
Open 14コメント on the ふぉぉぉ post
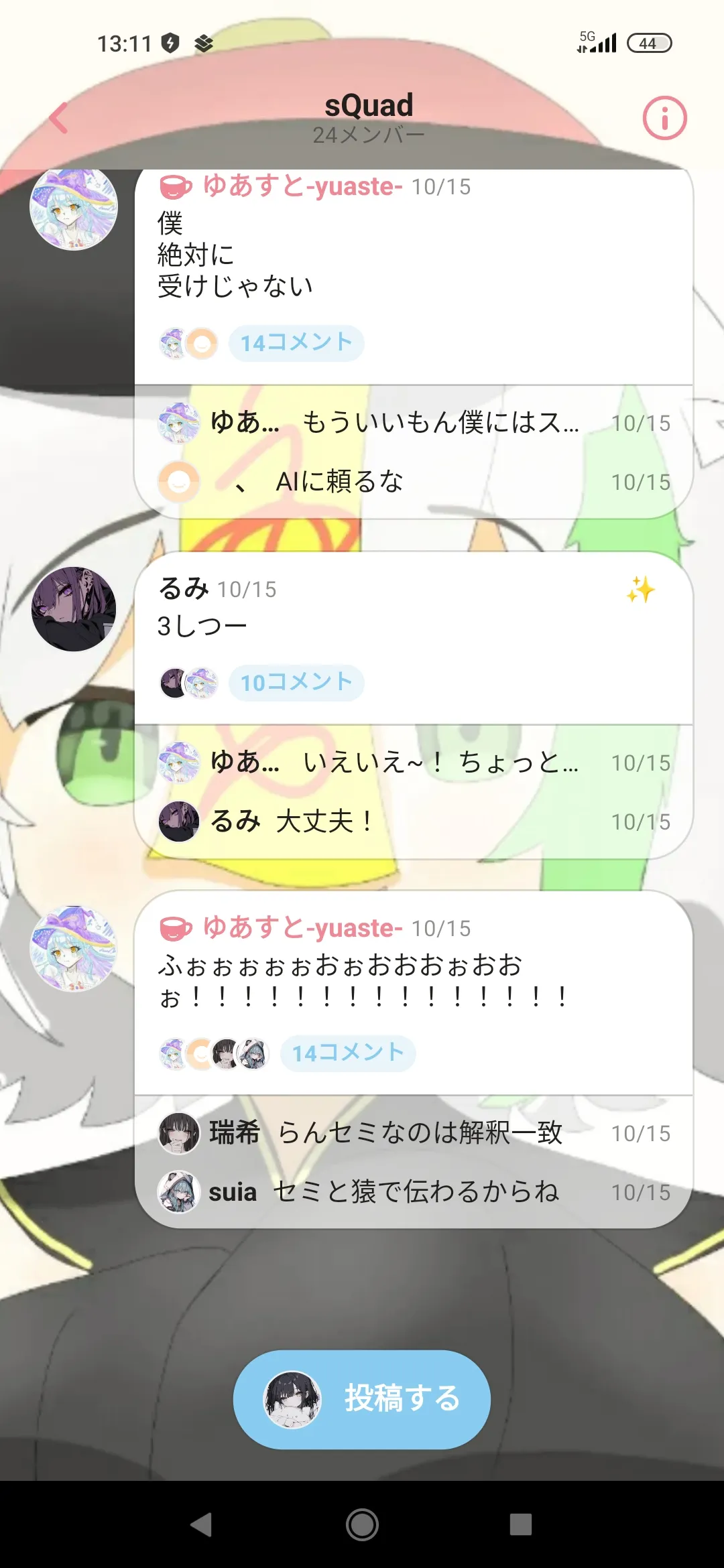(348, 1053)
